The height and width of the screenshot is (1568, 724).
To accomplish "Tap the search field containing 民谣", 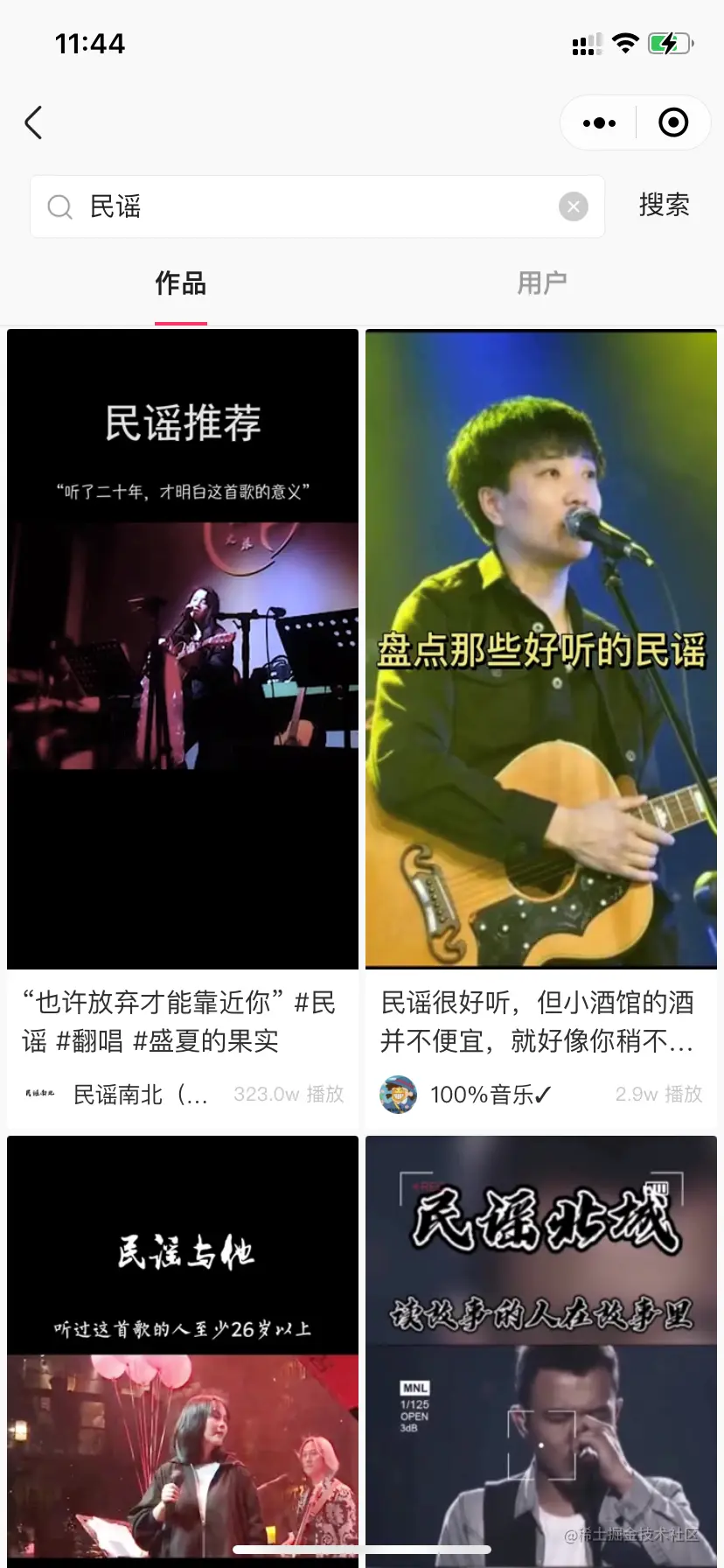I will pyautogui.click(x=315, y=206).
